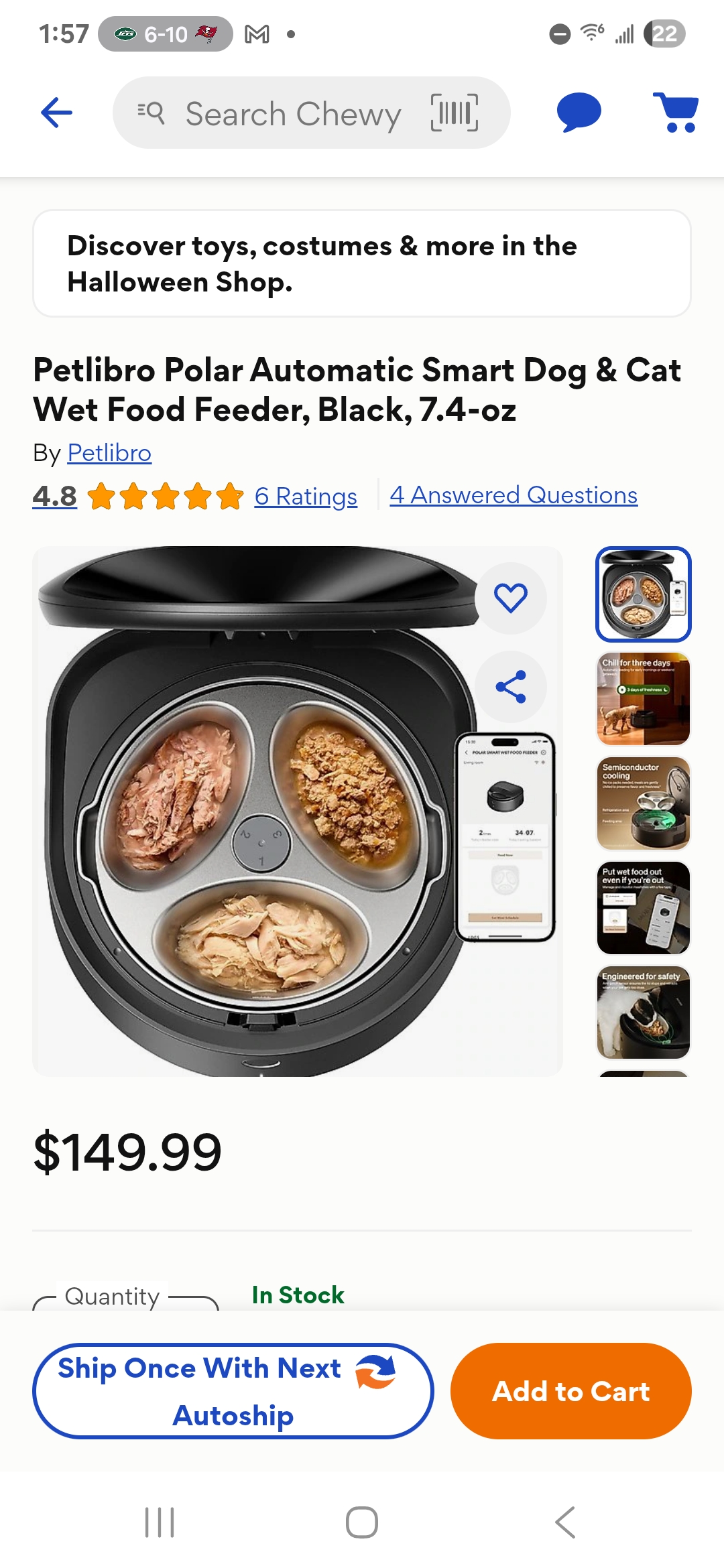View the 'Put wet food out' image
The image size is (724, 1568).
click(x=644, y=908)
